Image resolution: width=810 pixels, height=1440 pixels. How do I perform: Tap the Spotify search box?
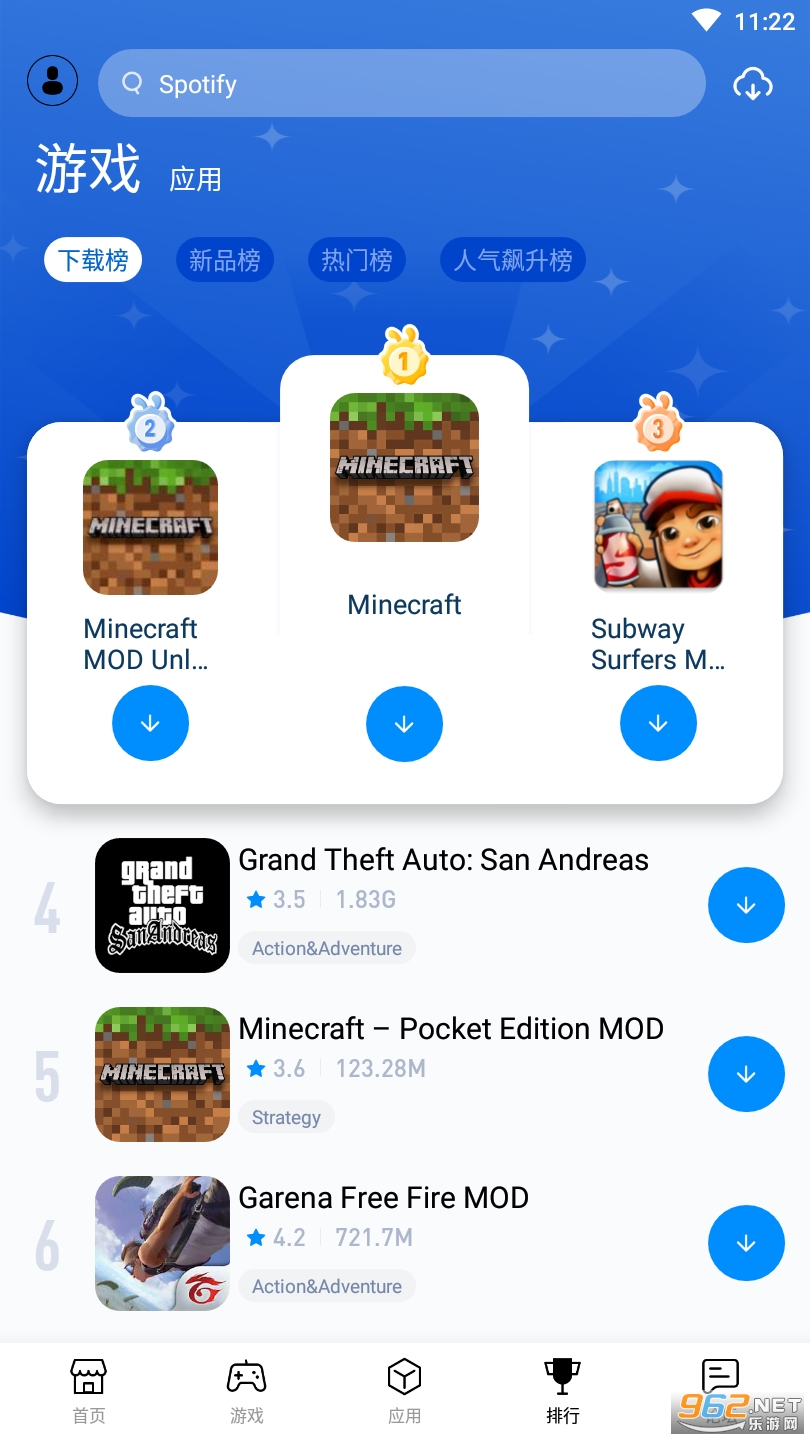[401, 84]
